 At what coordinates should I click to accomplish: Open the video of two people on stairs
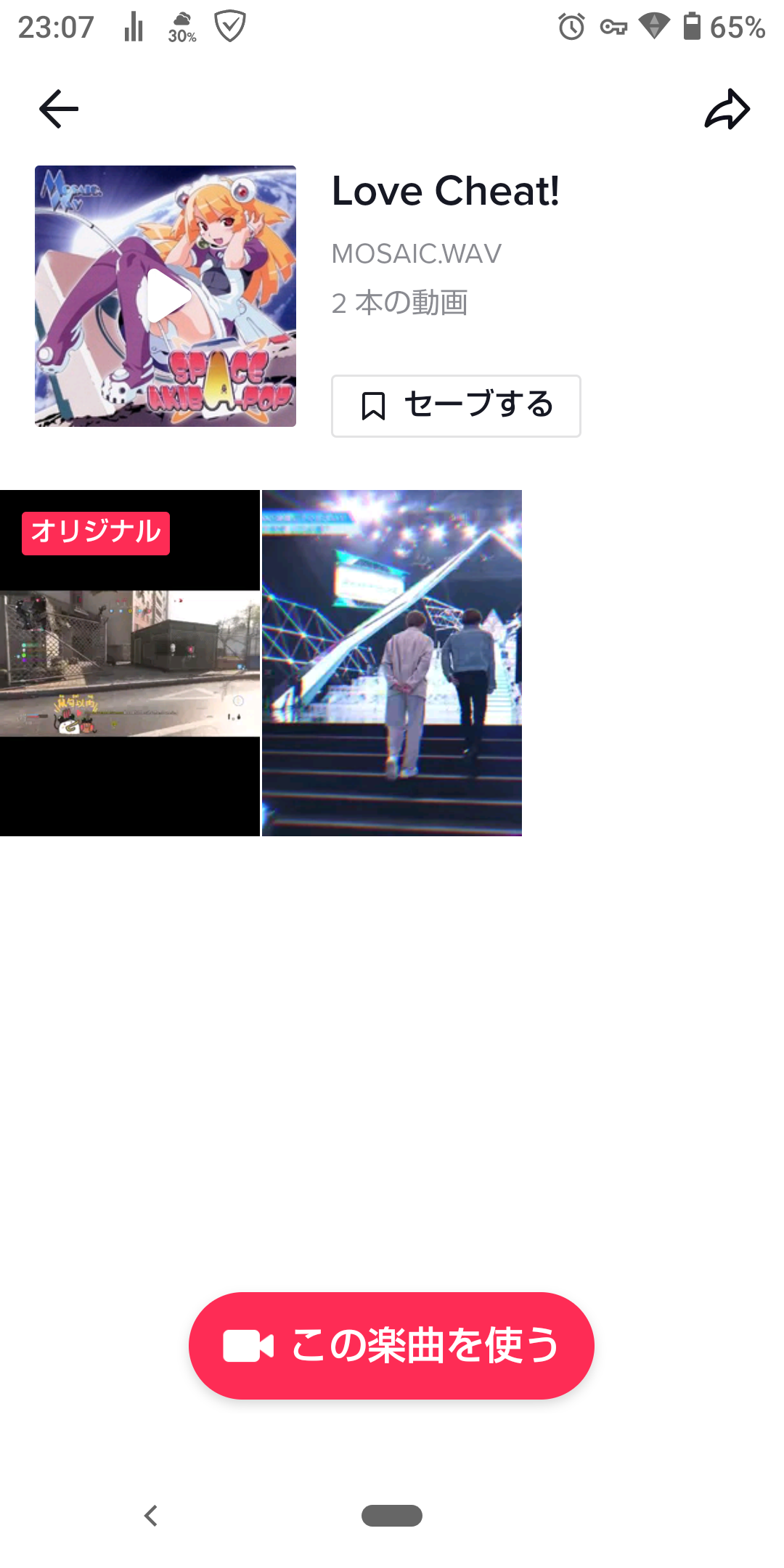click(x=392, y=663)
